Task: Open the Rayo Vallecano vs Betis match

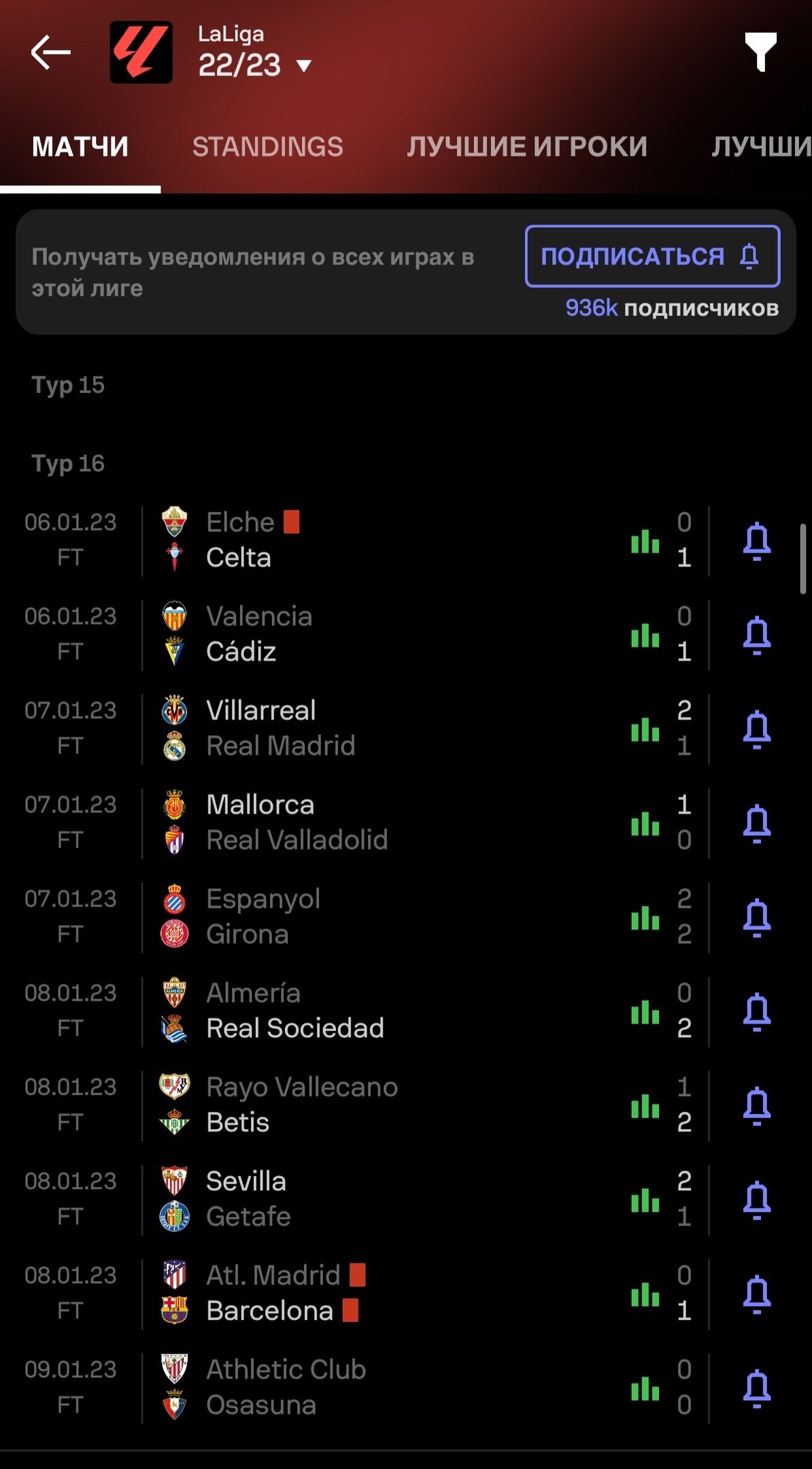Action: tap(381, 1105)
